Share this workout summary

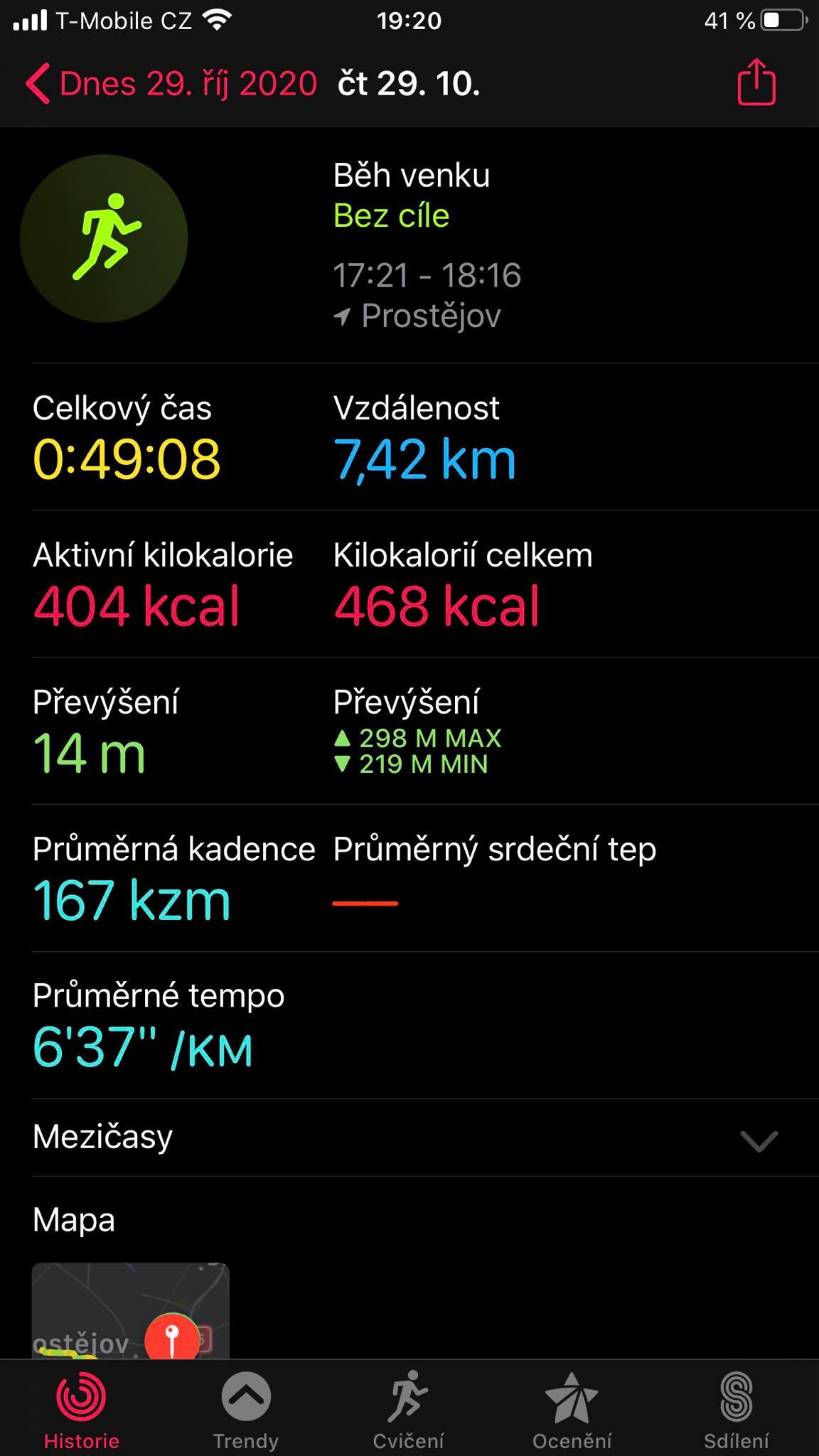tap(756, 82)
